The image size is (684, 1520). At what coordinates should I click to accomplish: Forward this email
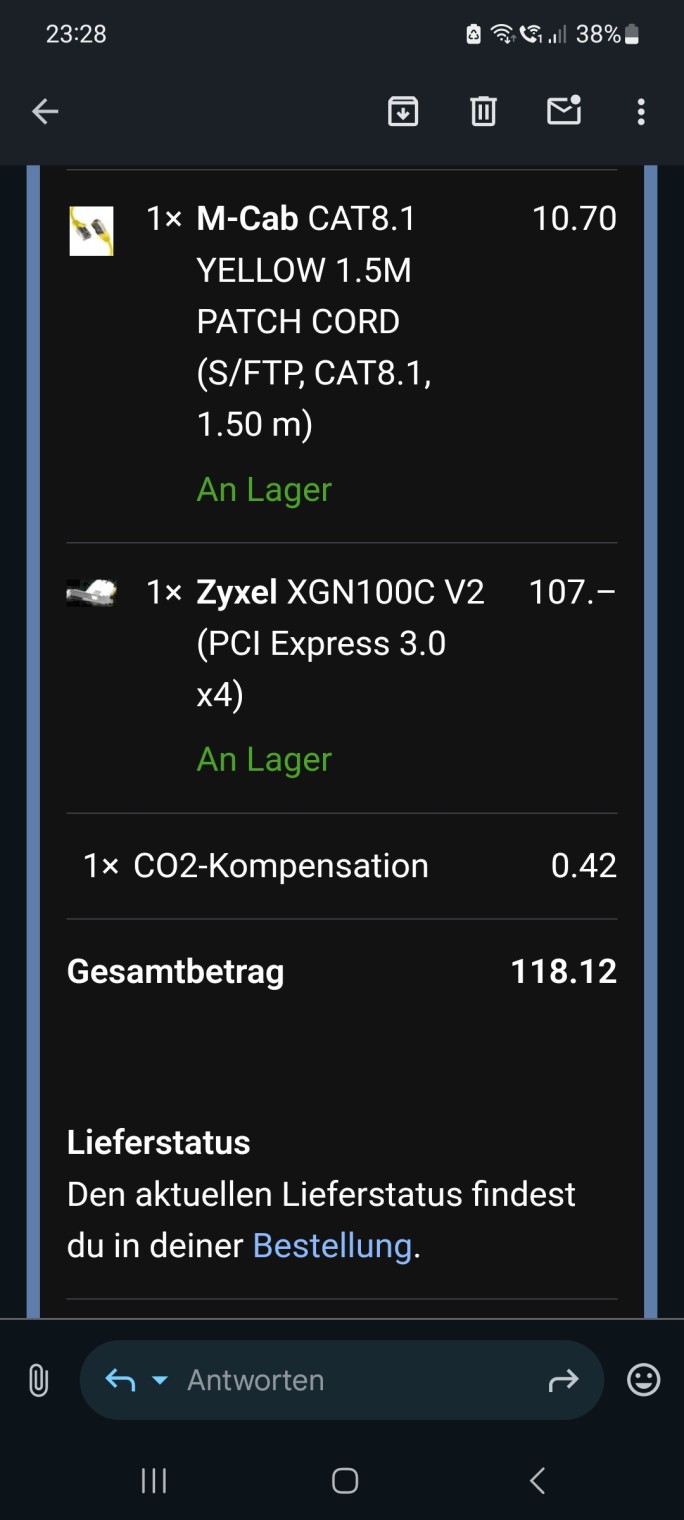pos(564,1381)
